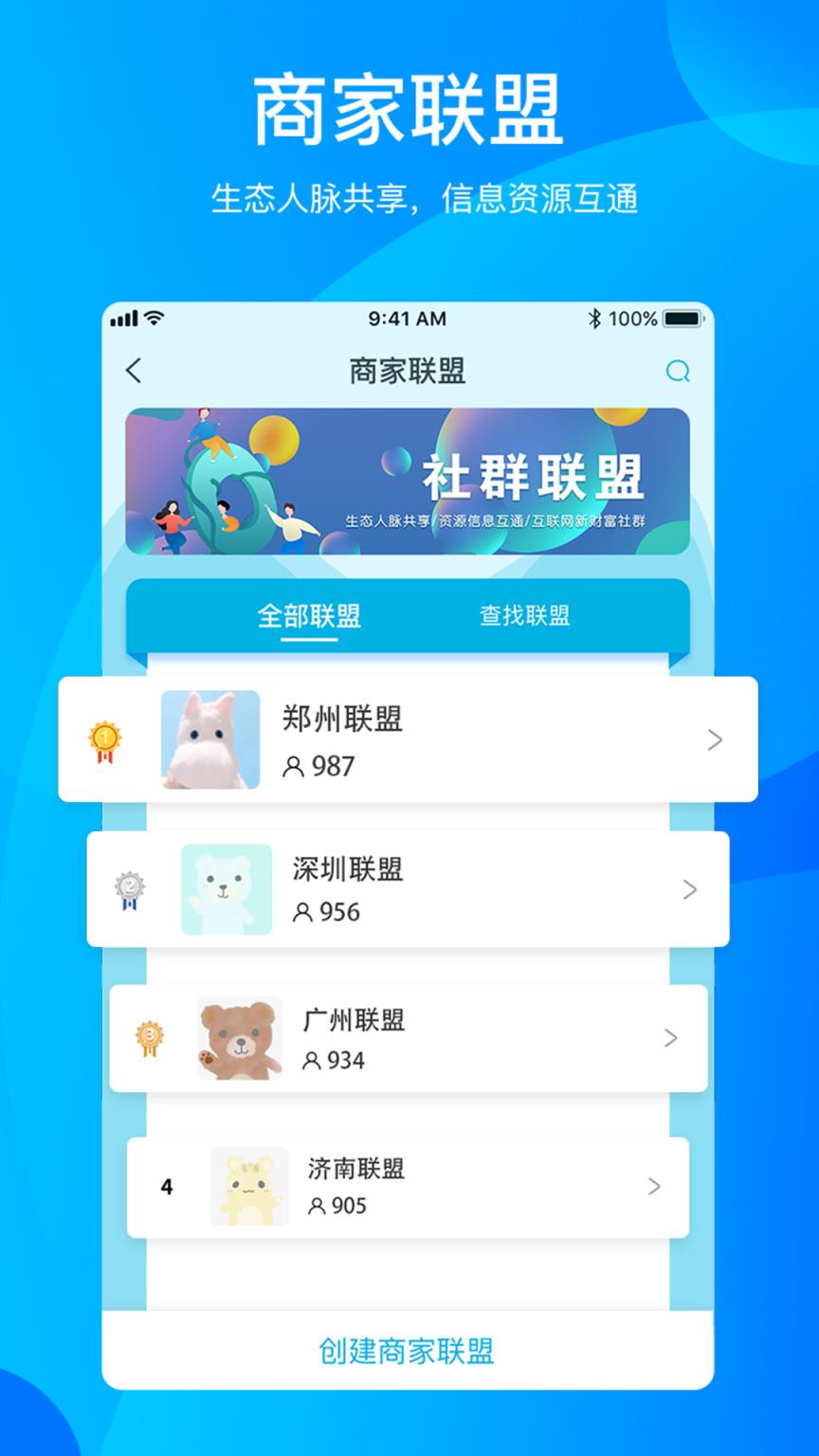Click the gold medal icon beside 郑州联盟
Image resolution: width=819 pixels, height=1456 pixels.
click(102, 740)
